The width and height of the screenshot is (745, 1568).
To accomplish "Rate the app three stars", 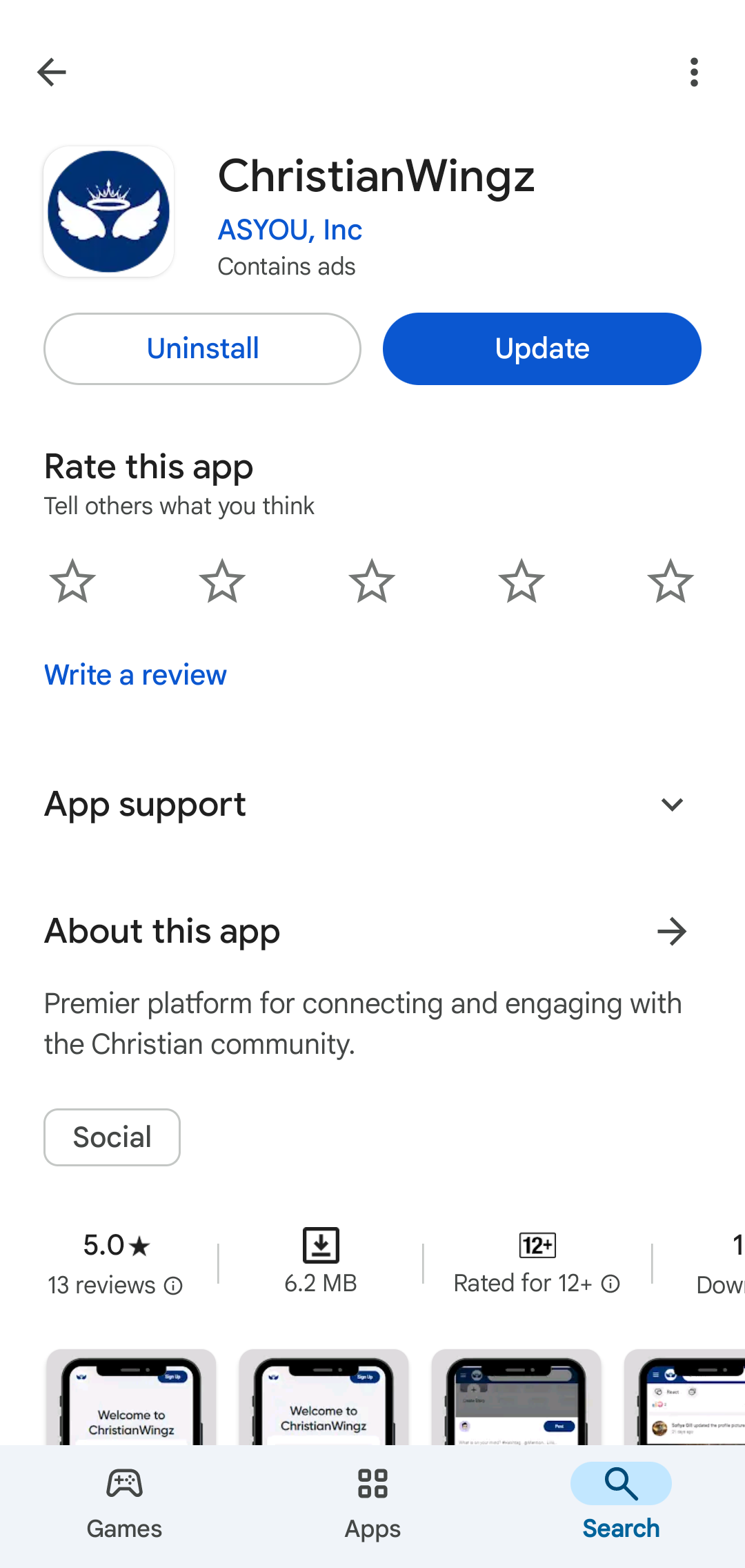I will pos(372,581).
